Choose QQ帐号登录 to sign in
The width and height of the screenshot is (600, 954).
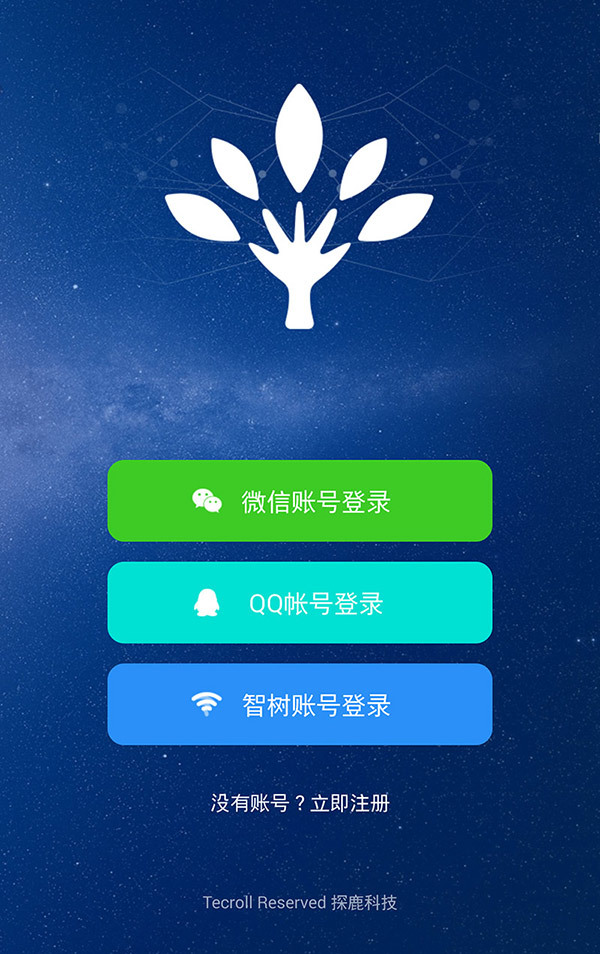[x=300, y=603]
